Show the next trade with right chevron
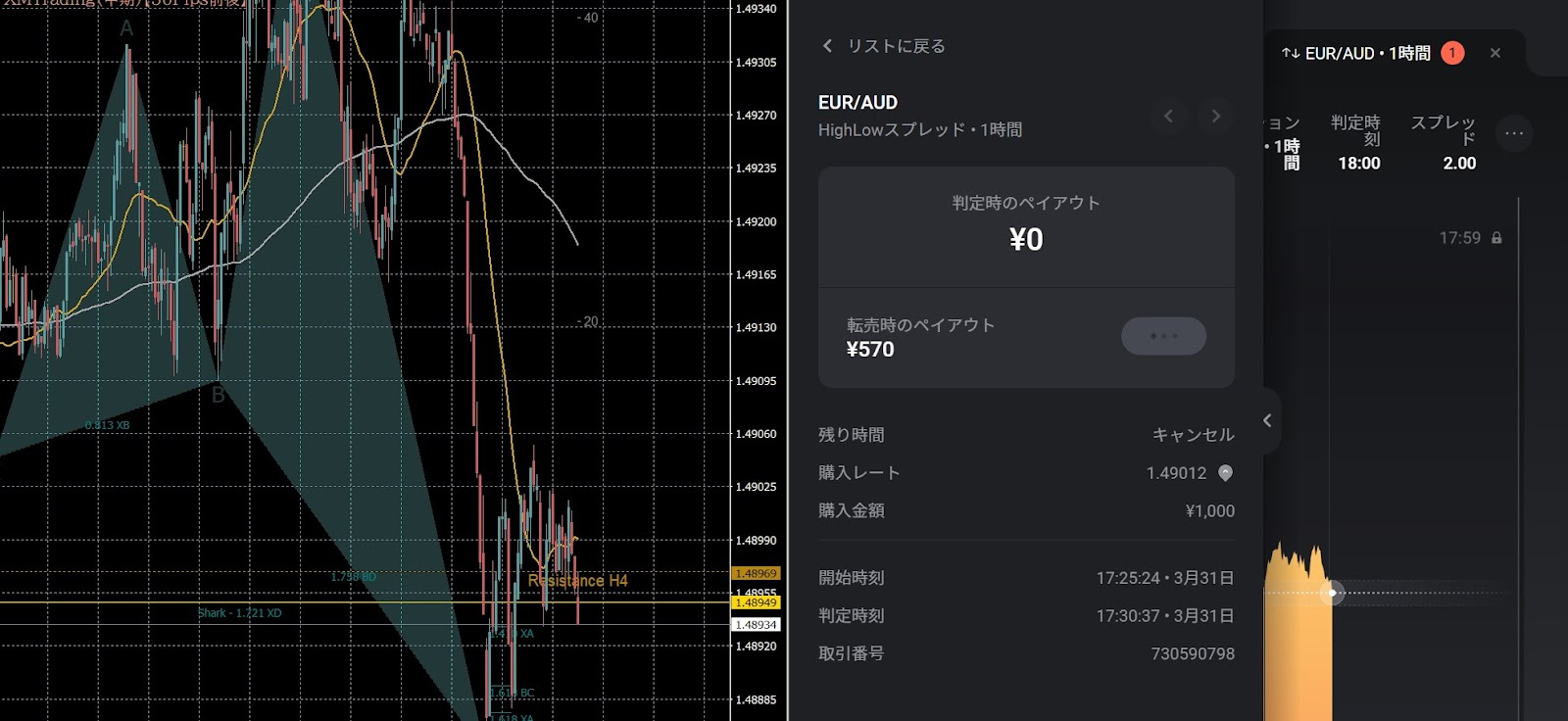 click(1215, 116)
